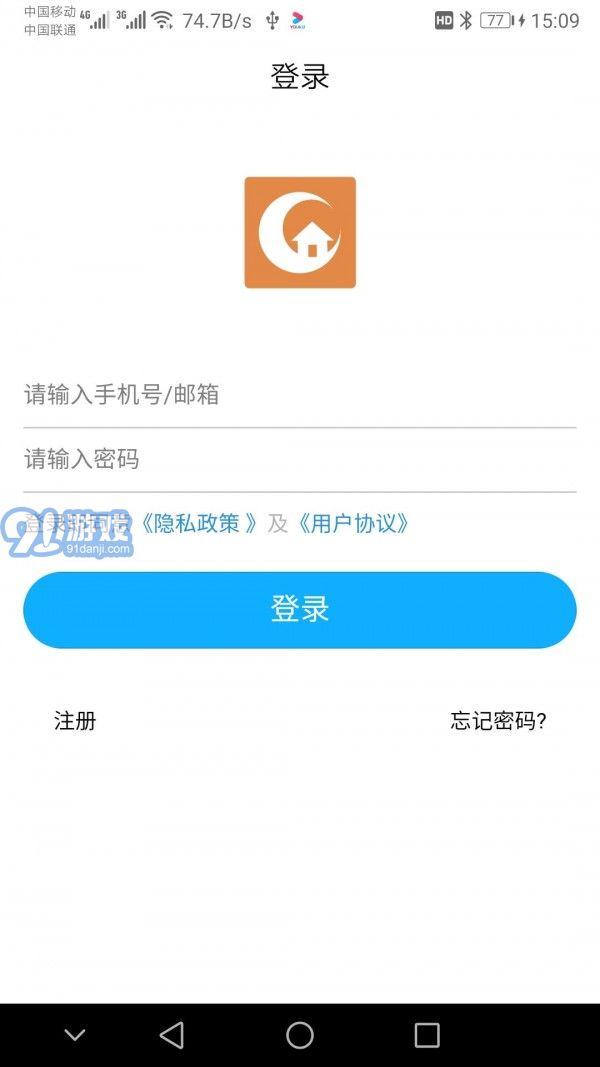Tap the blue 登录 login button
600x1067 pixels.
click(300, 610)
